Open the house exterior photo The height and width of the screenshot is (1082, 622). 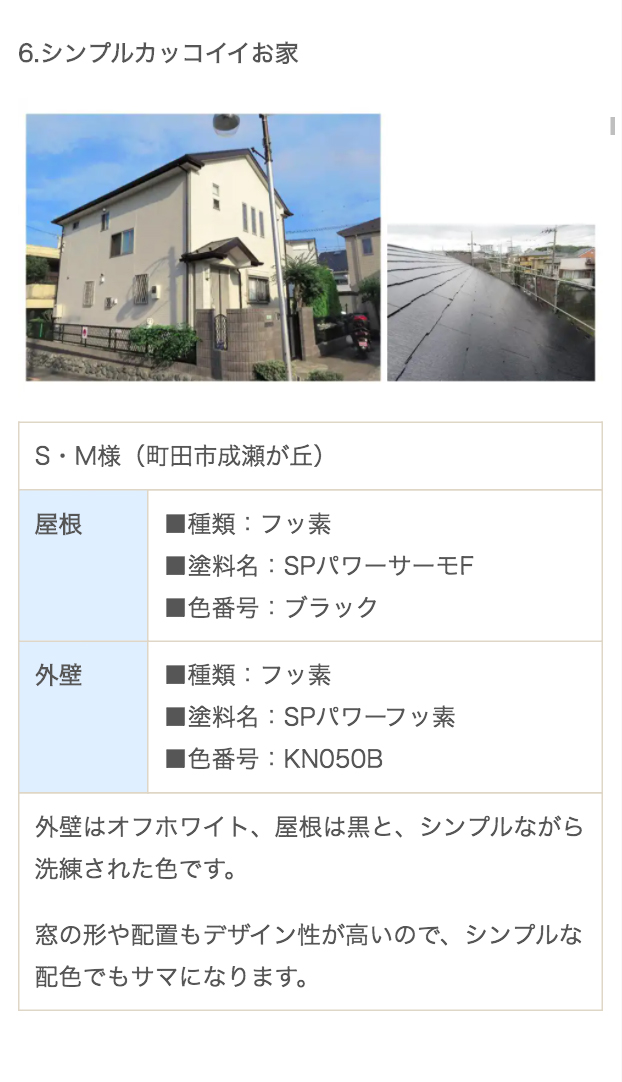click(x=203, y=247)
